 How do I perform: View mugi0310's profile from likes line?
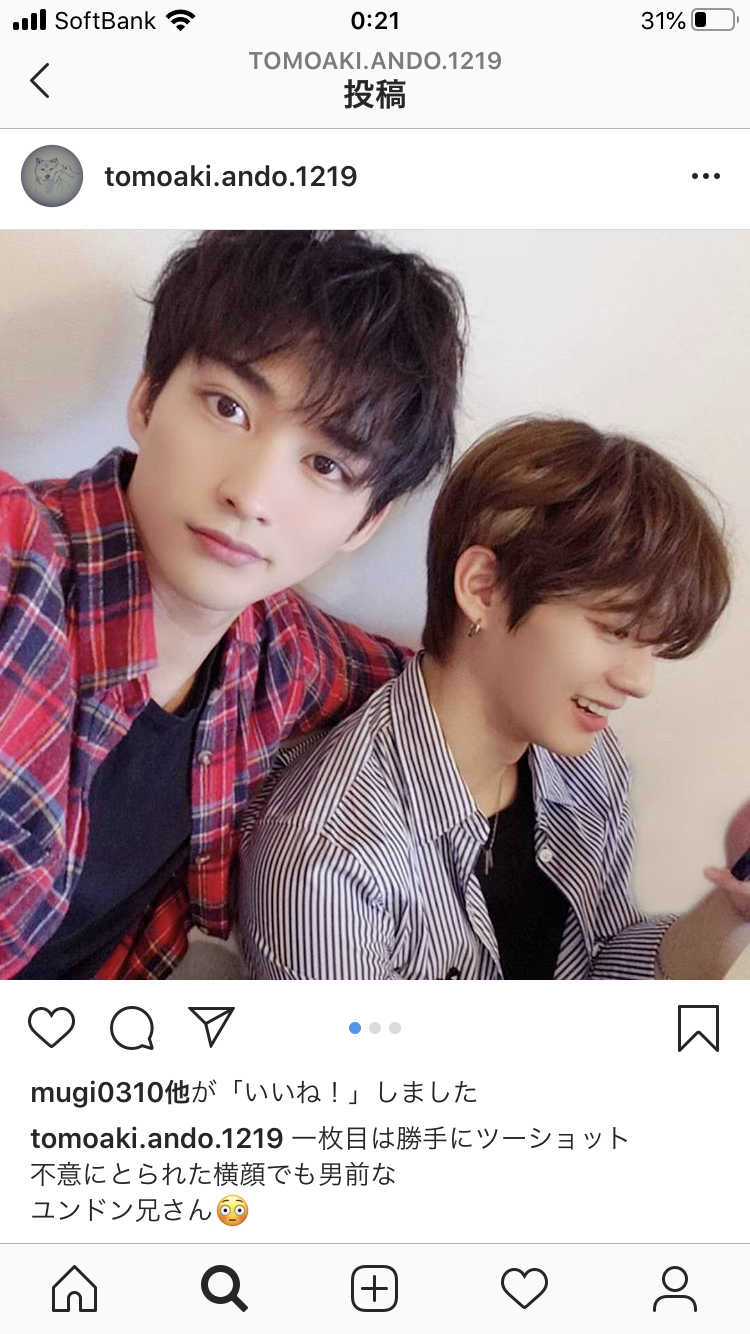(x=96, y=1093)
